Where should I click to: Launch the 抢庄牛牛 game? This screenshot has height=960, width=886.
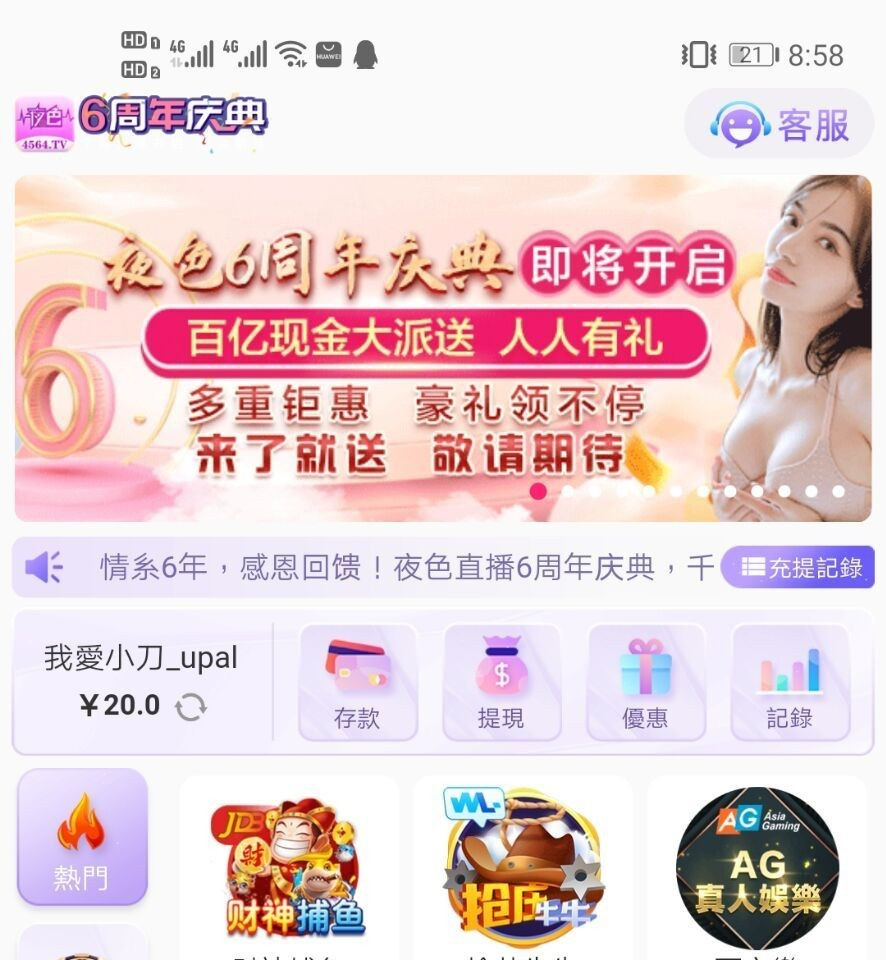click(523, 865)
